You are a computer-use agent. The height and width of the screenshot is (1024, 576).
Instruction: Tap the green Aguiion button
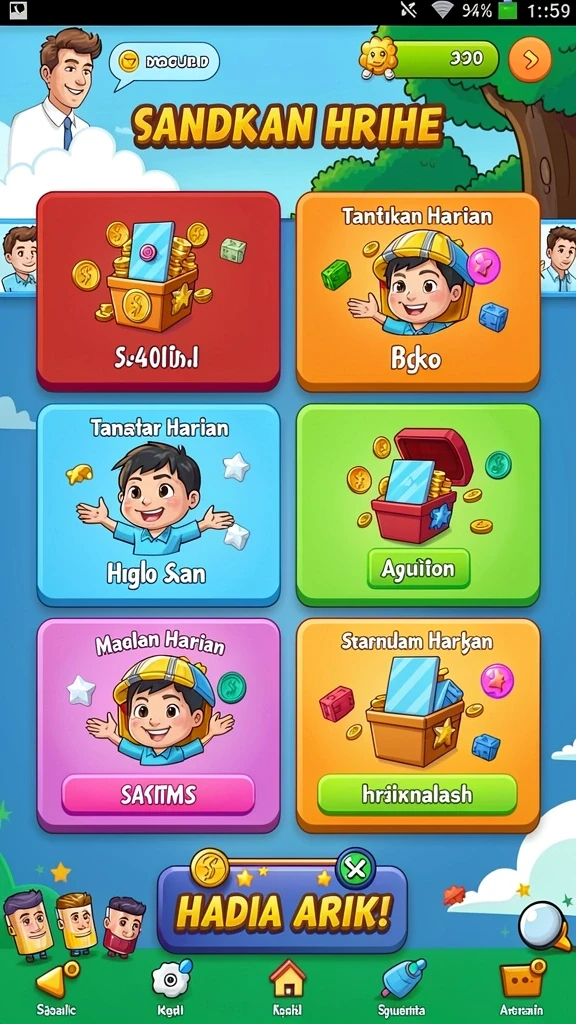[x=418, y=568]
